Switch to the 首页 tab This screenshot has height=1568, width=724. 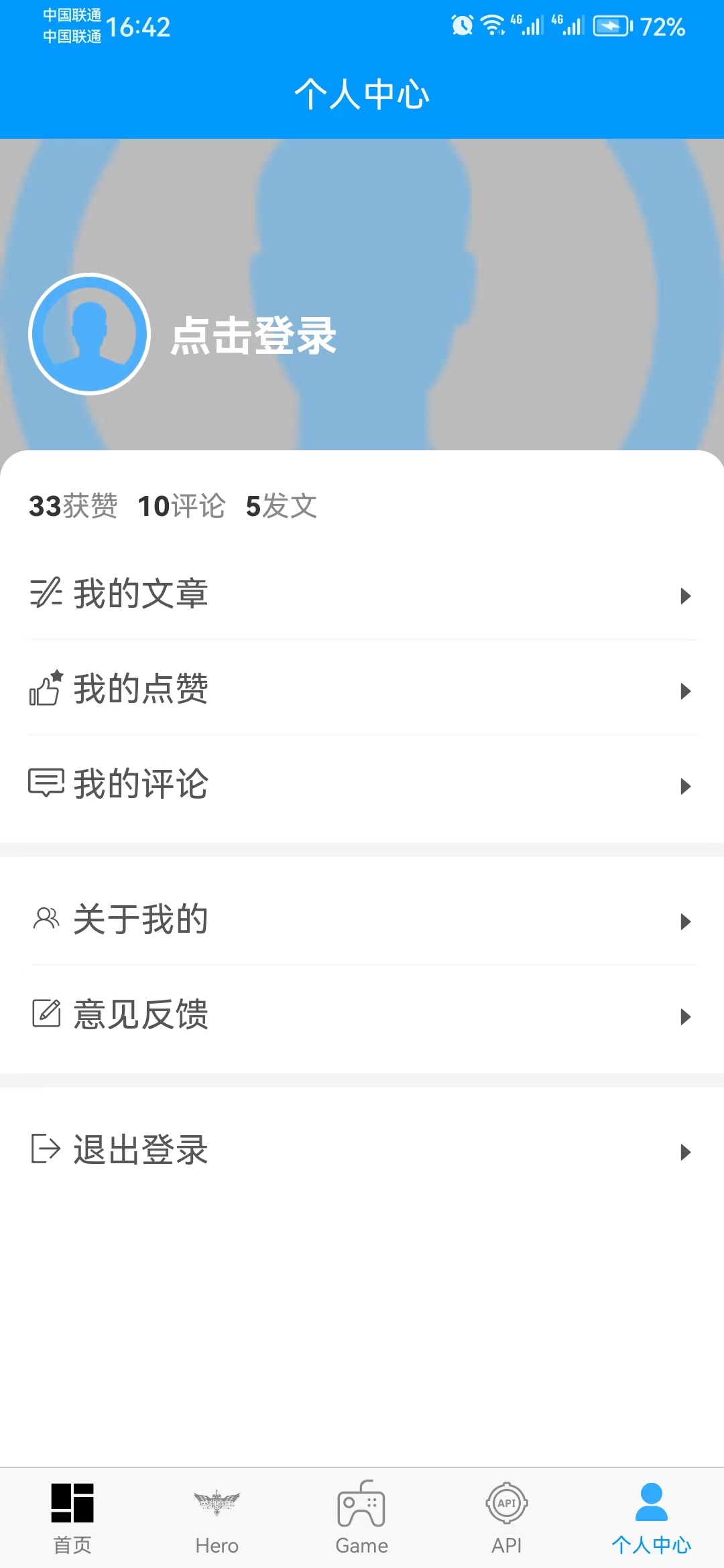click(72, 1518)
